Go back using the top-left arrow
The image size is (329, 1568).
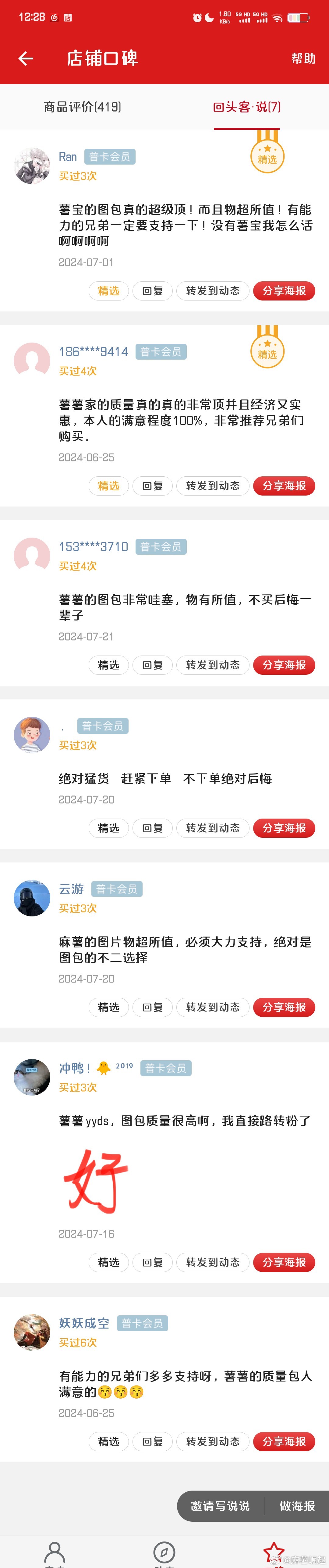click(x=26, y=59)
